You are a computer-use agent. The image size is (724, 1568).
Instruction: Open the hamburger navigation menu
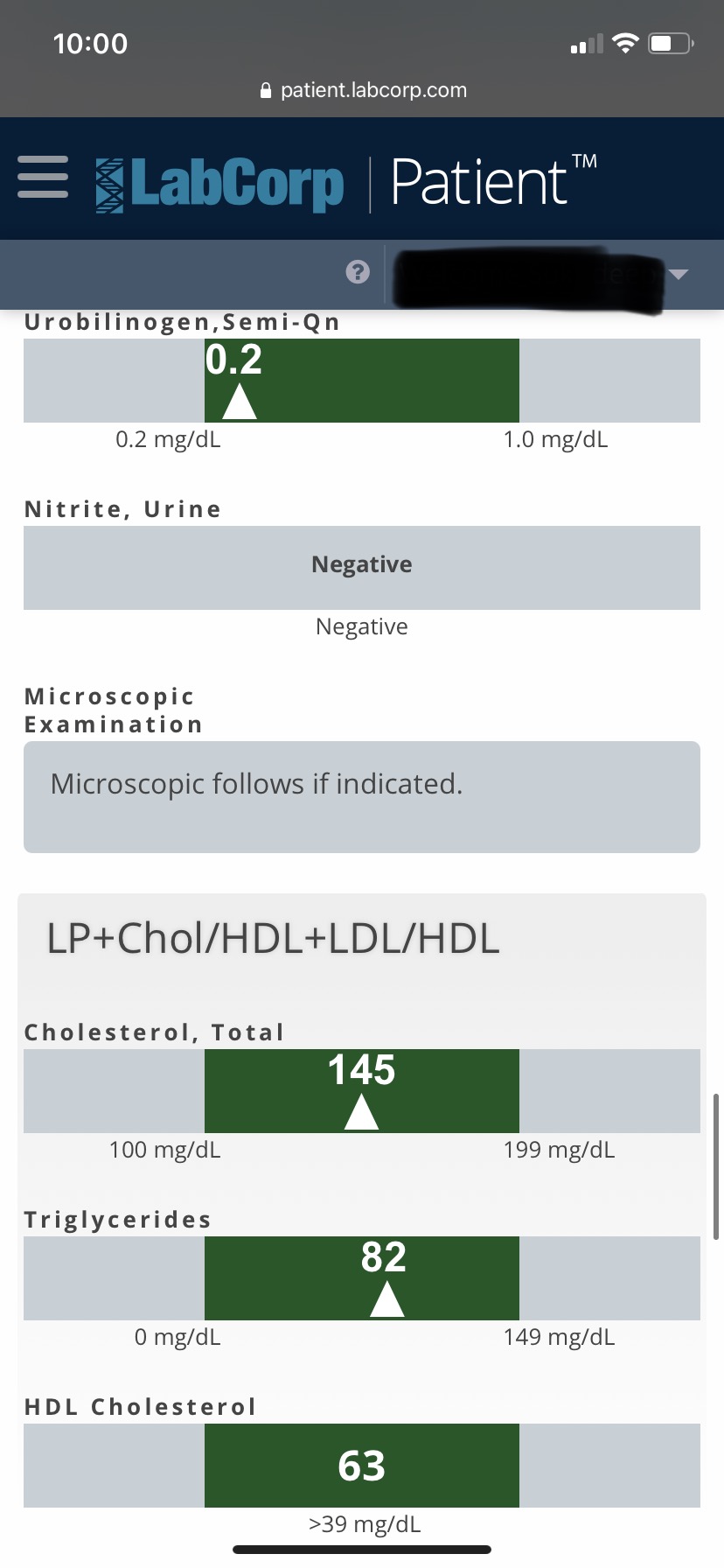tap(43, 178)
